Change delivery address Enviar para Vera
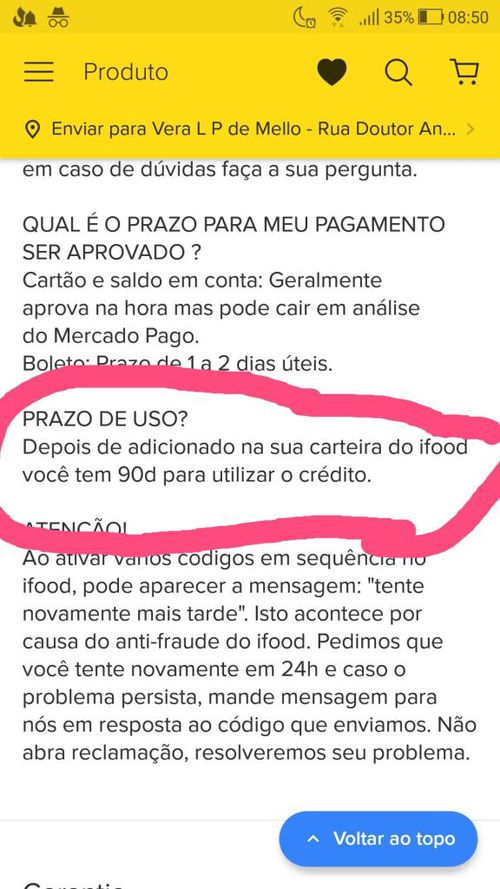This screenshot has width=500, height=889. coord(250,129)
